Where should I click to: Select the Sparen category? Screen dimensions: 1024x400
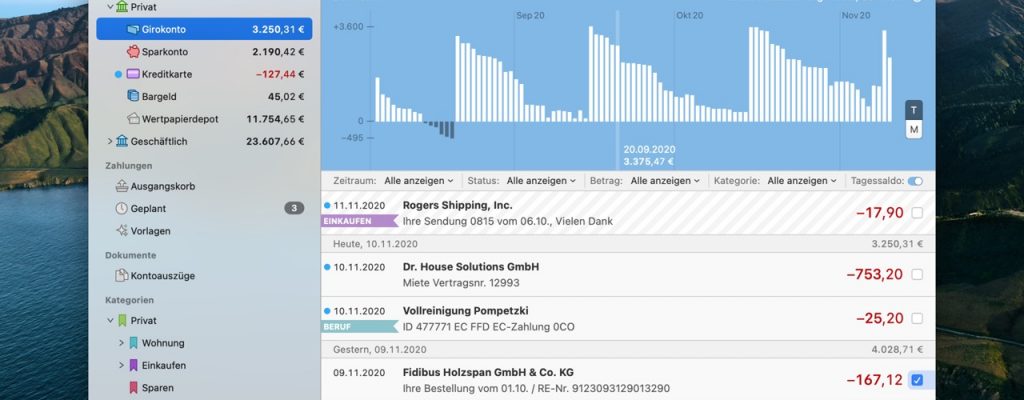[x=157, y=388]
